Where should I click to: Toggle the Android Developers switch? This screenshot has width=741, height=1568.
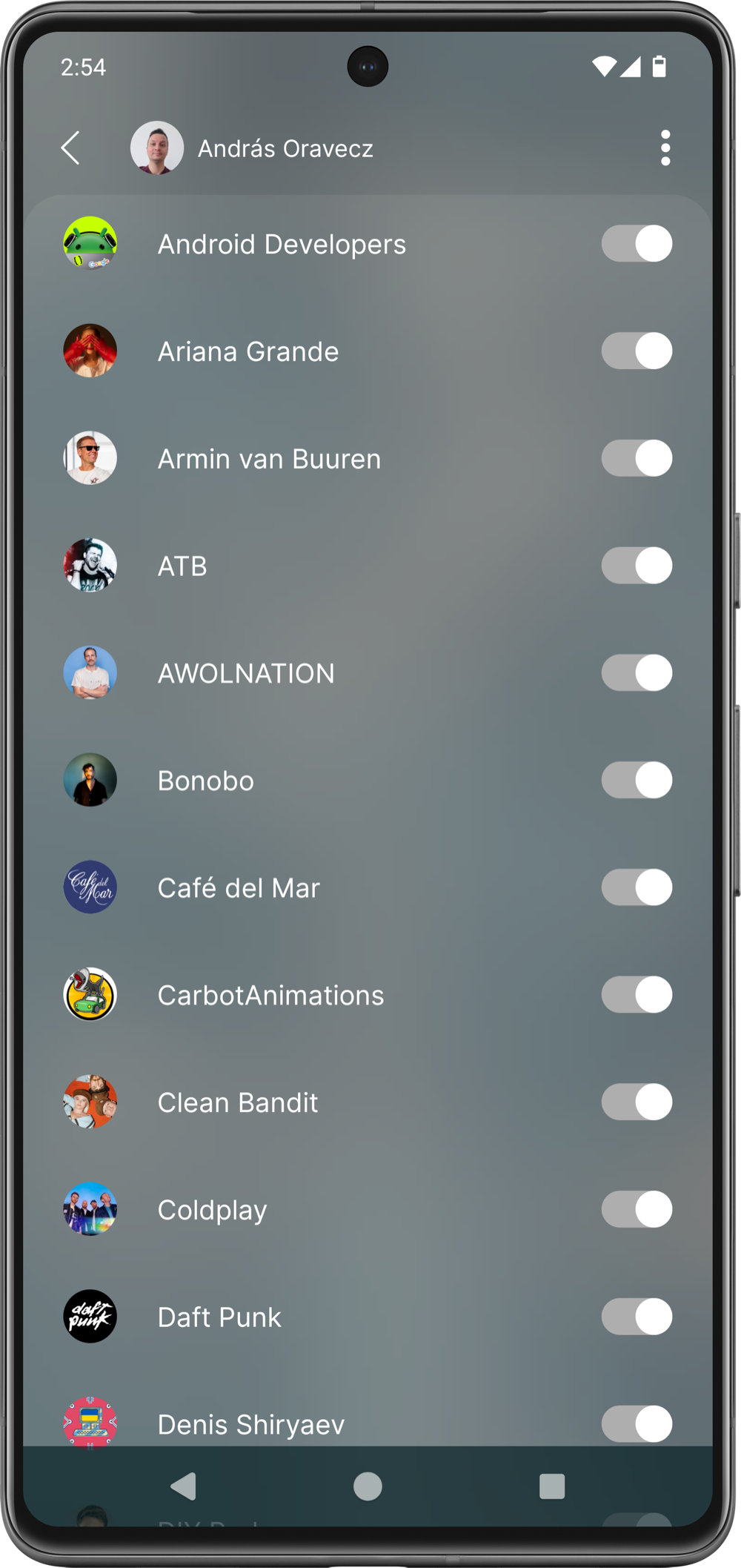coord(637,244)
